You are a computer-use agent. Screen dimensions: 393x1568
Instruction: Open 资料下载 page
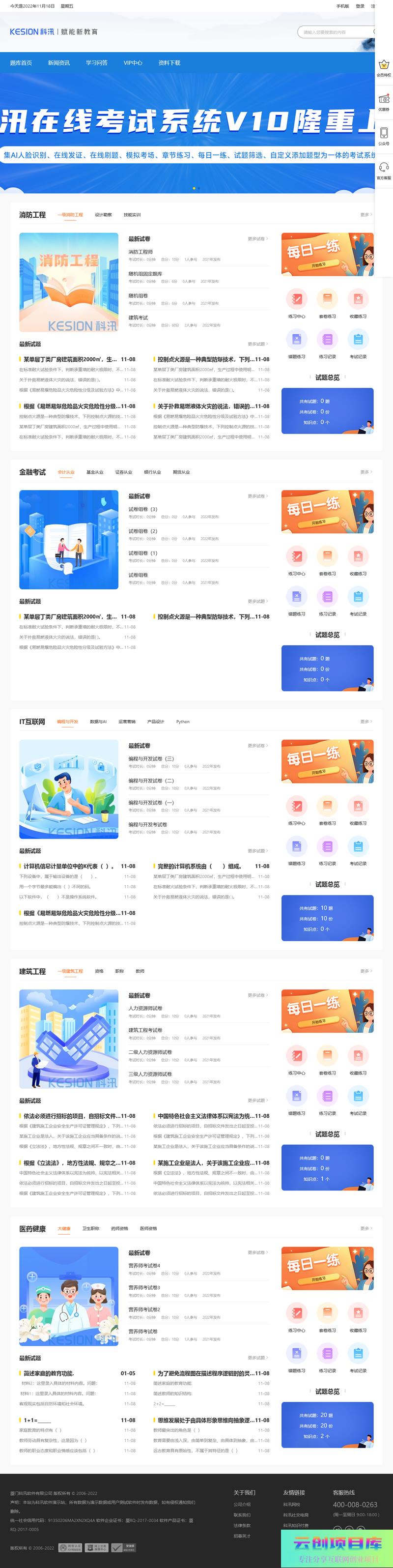[x=169, y=63]
